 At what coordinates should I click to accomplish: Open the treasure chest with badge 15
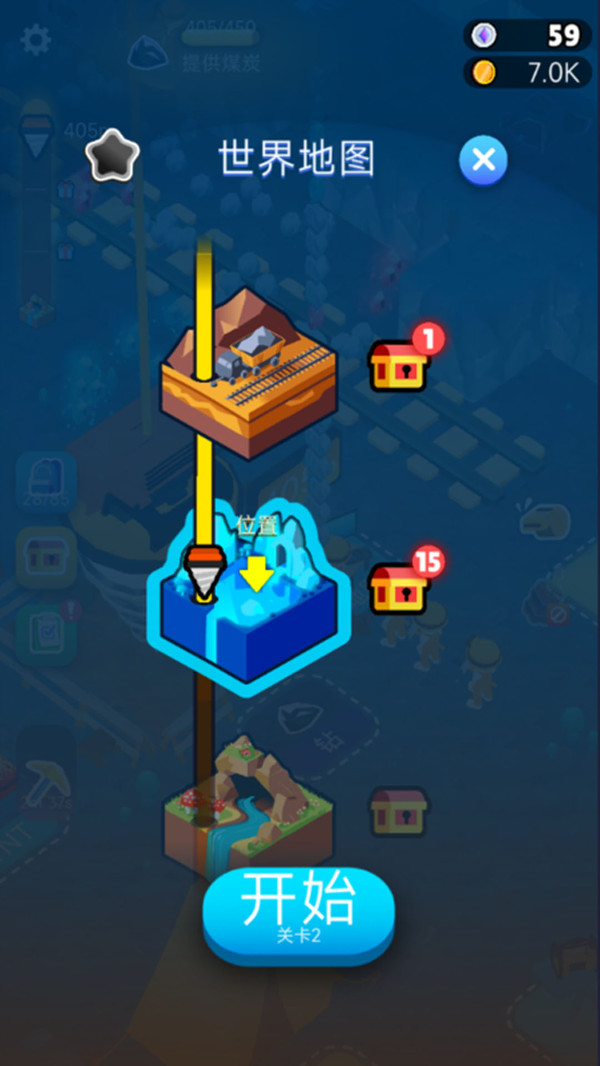coord(399,588)
